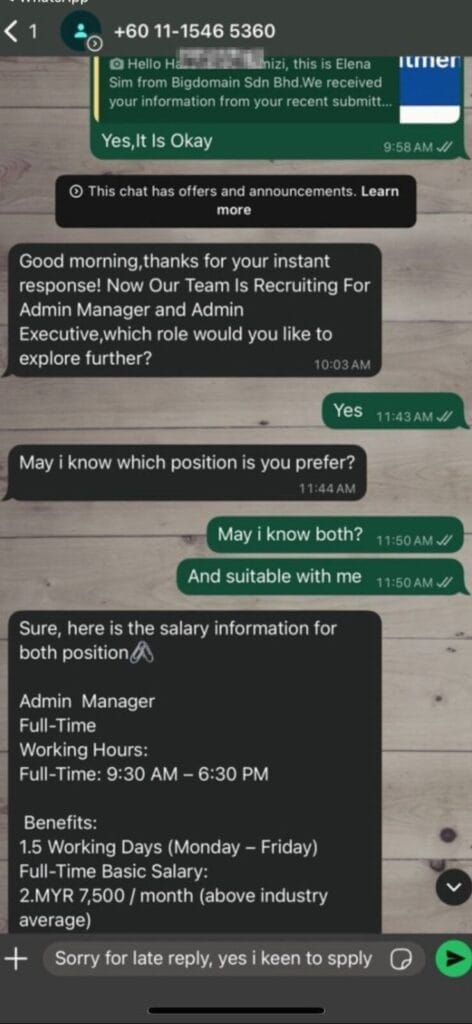Viewport: 472px width, 1024px height.
Task: Tap the Learn more link
Action: tap(307, 200)
